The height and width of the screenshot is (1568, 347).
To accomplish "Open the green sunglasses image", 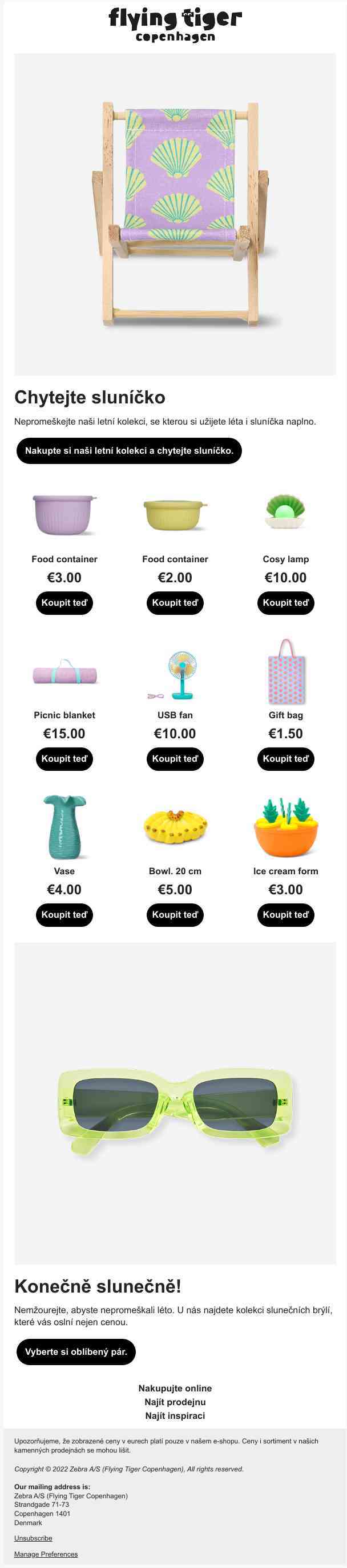I will [175, 1103].
